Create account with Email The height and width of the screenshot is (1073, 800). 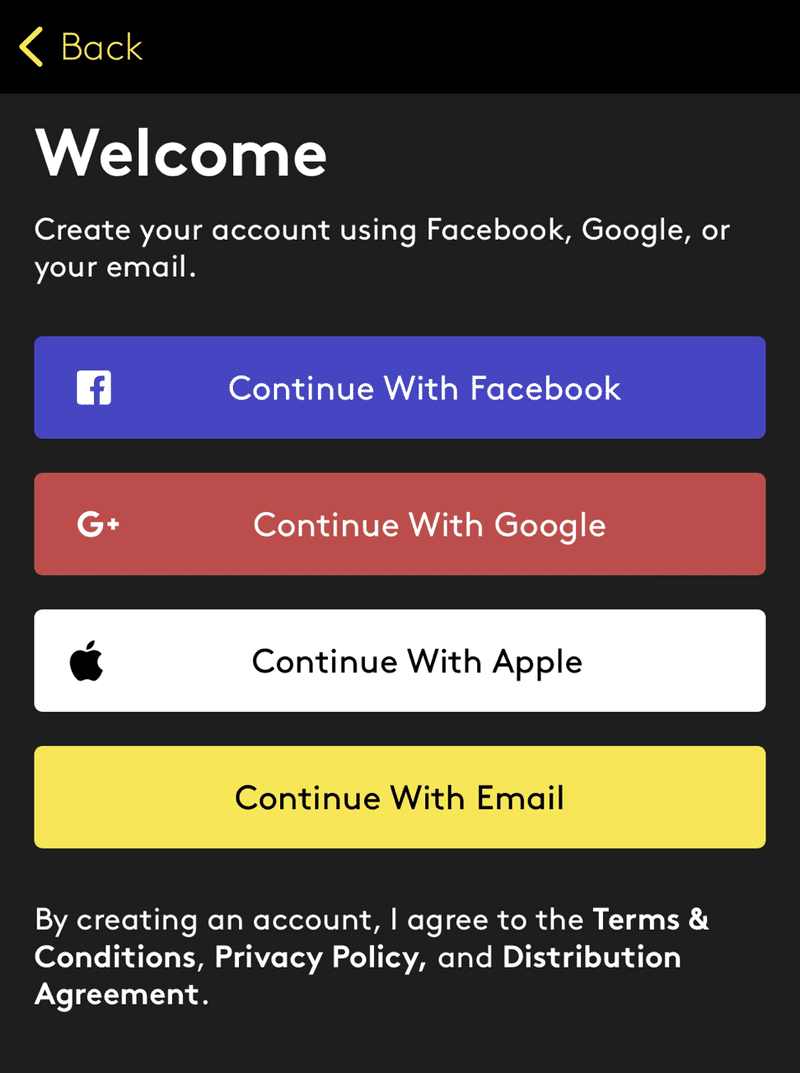pyautogui.click(x=400, y=798)
